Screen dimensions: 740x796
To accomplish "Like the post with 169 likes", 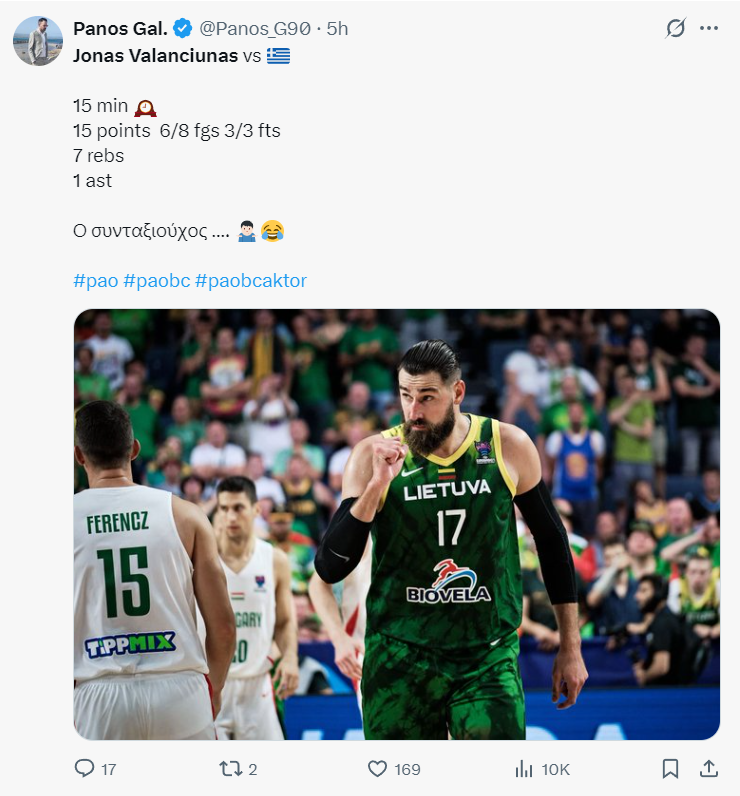I will [377, 768].
